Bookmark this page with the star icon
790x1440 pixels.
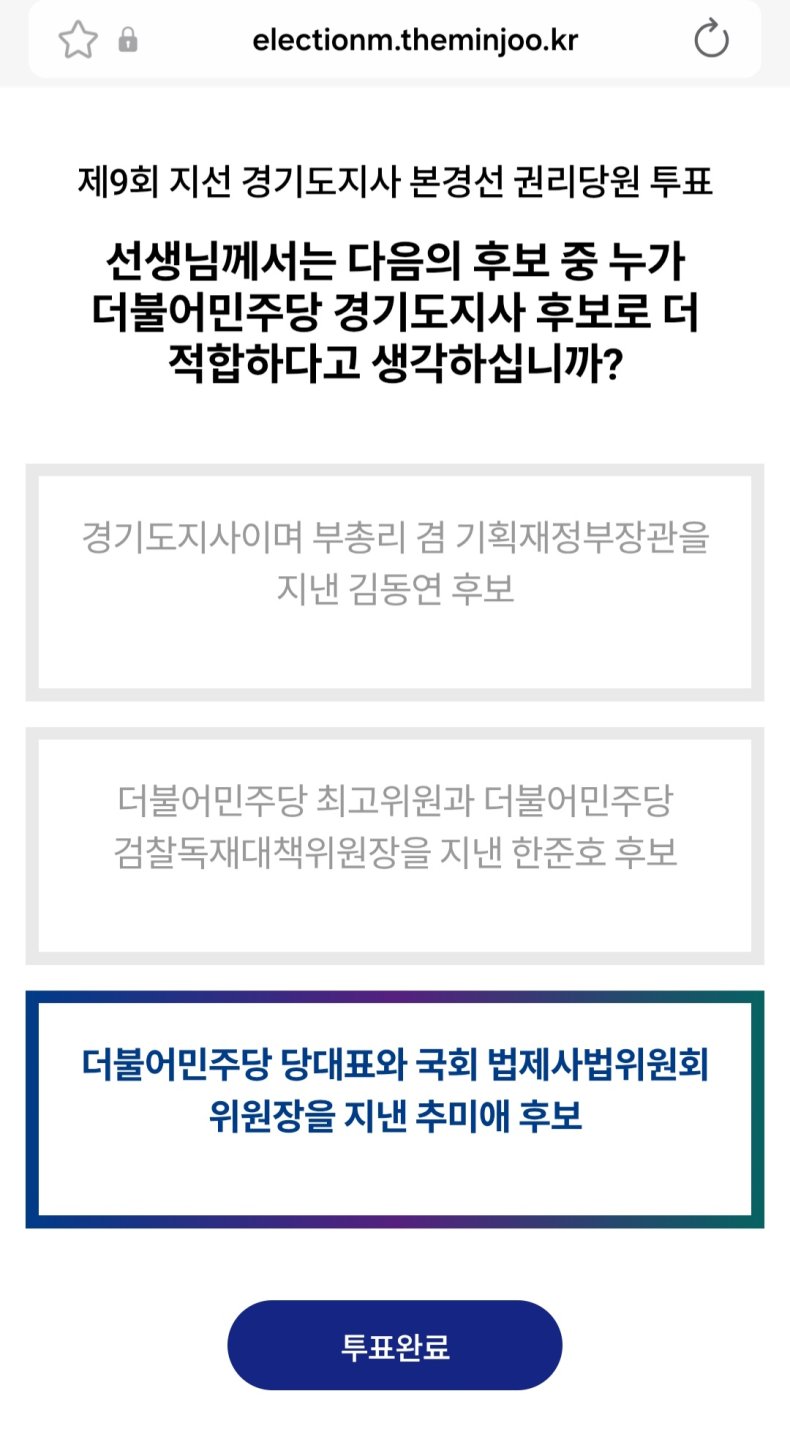[78, 40]
